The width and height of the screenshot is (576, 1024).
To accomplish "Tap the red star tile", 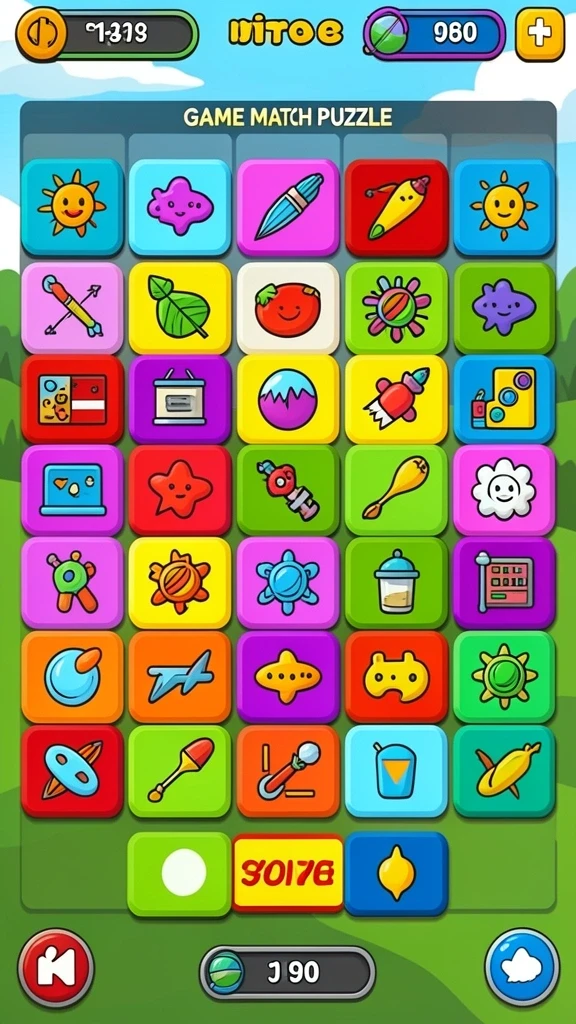I will 180,490.
